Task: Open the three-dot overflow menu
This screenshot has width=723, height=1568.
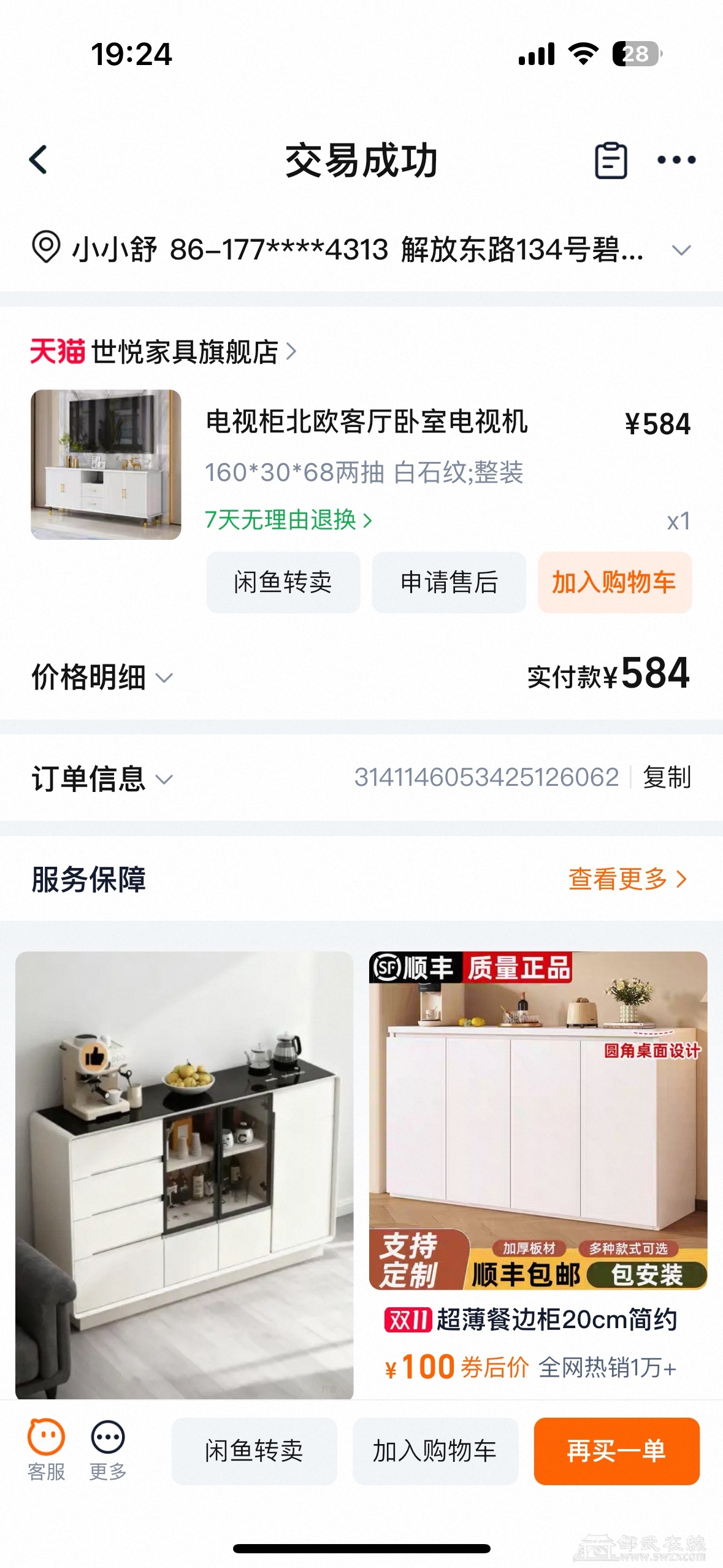Action: point(676,161)
